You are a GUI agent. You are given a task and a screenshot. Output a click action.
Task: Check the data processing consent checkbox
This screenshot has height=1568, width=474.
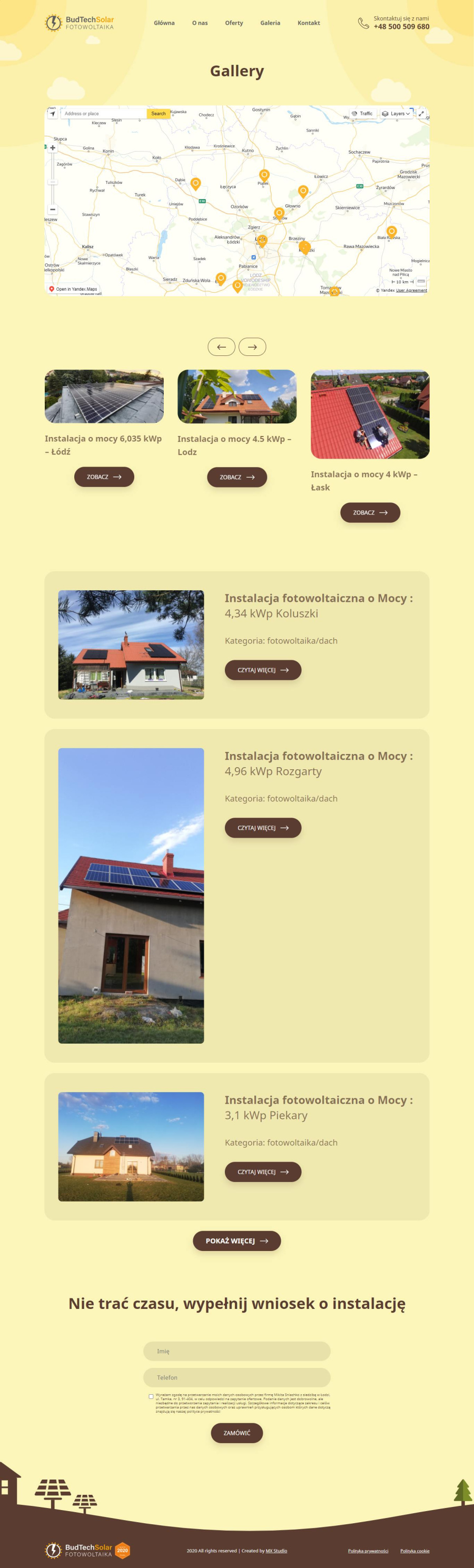[x=151, y=1396]
